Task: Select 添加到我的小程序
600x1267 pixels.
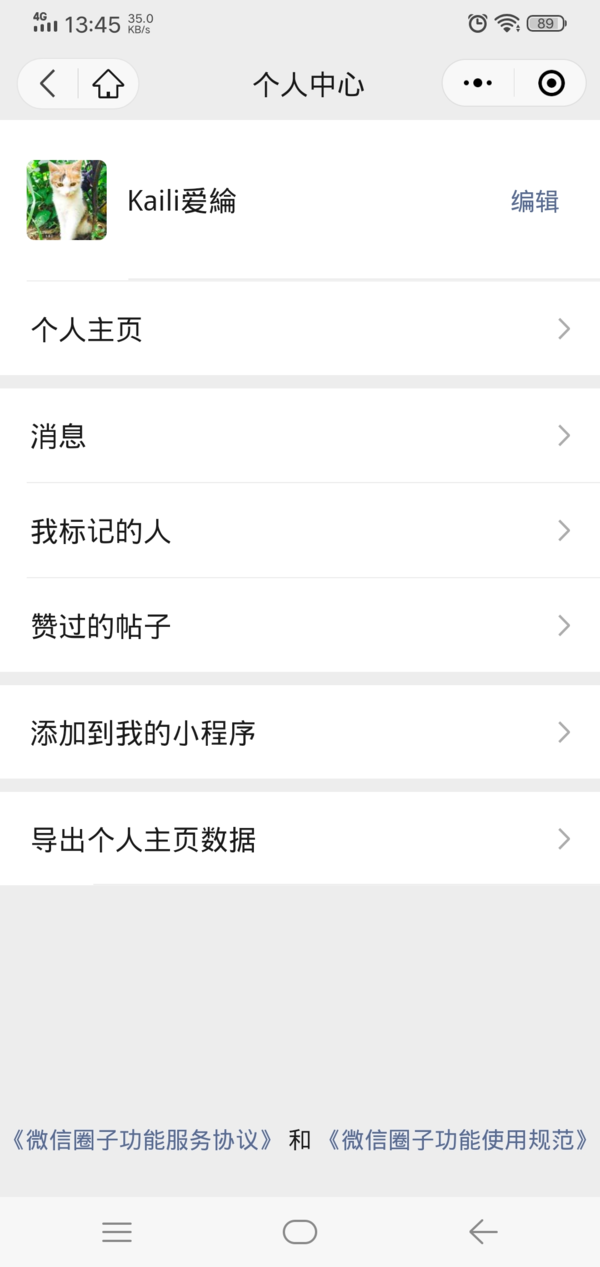Action: 300,733
